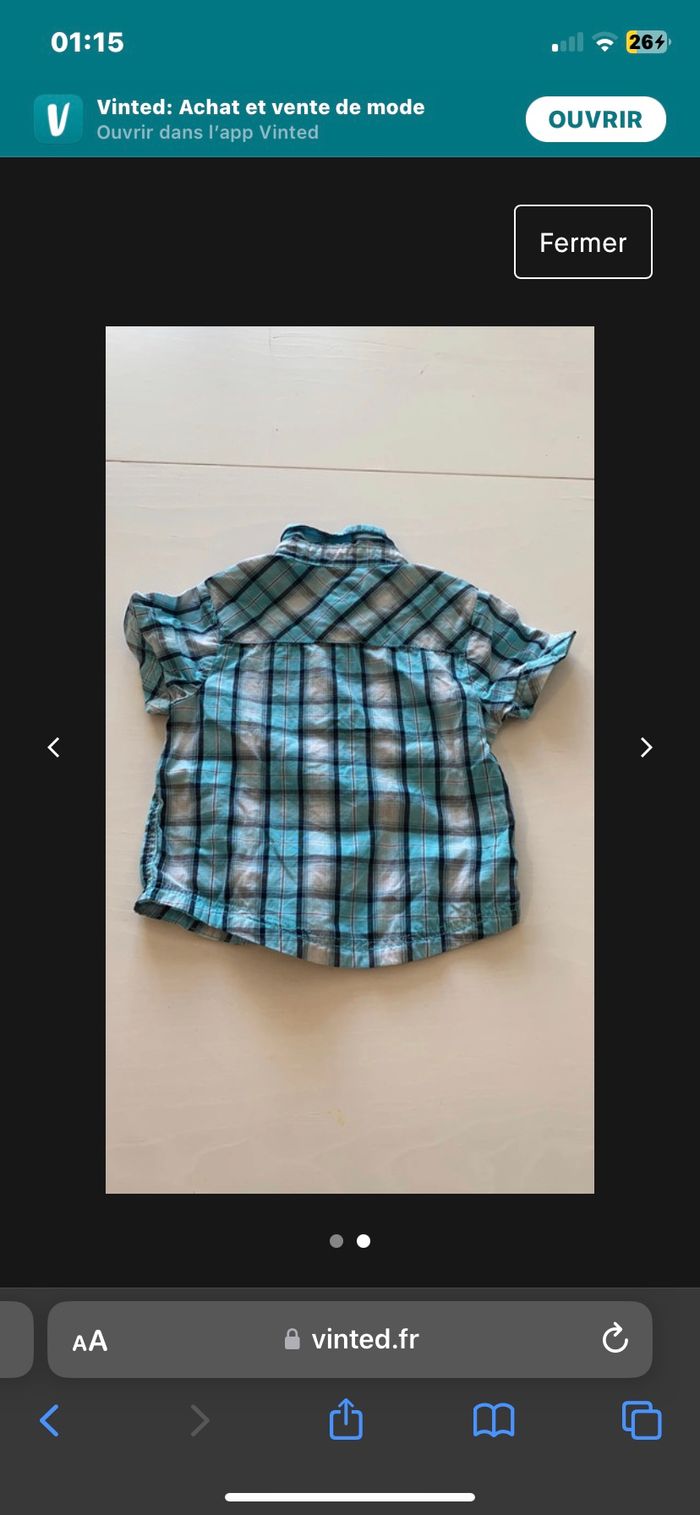700x1515 pixels.
Task: View all open Safari tabs
Action: pyautogui.click(x=641, y=1420)
